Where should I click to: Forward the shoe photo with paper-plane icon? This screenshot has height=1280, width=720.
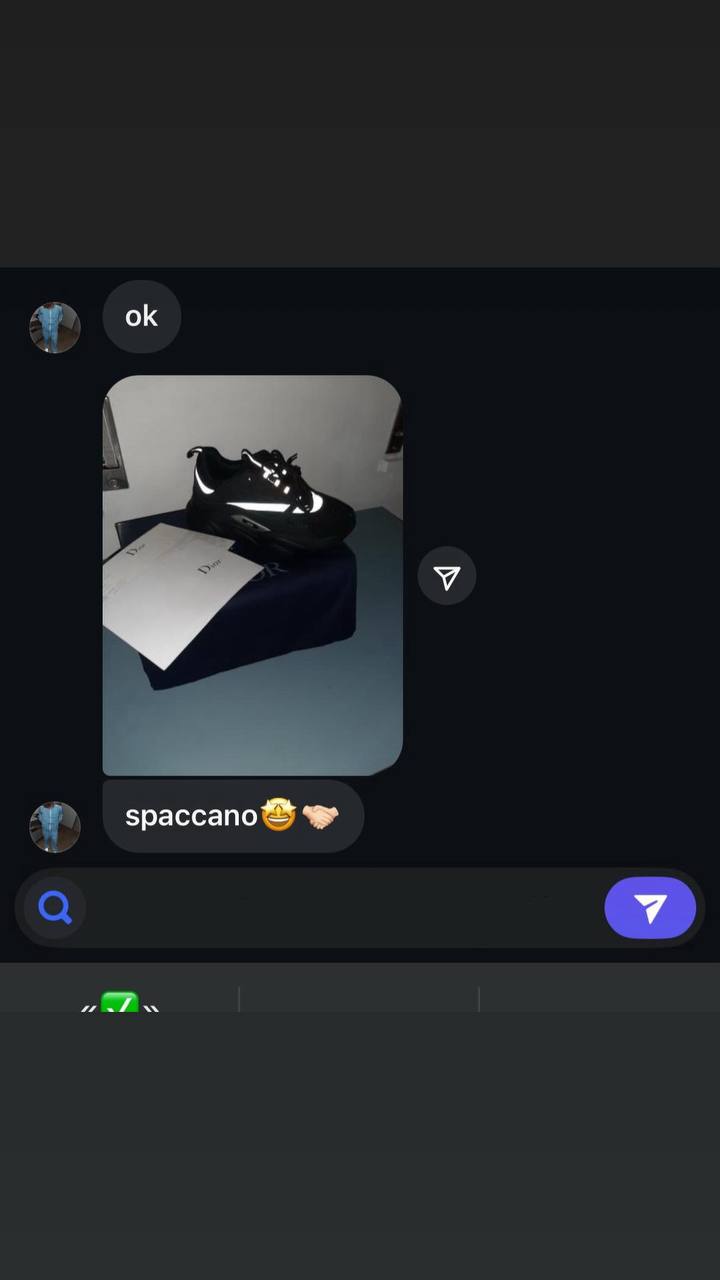(446, 576)
